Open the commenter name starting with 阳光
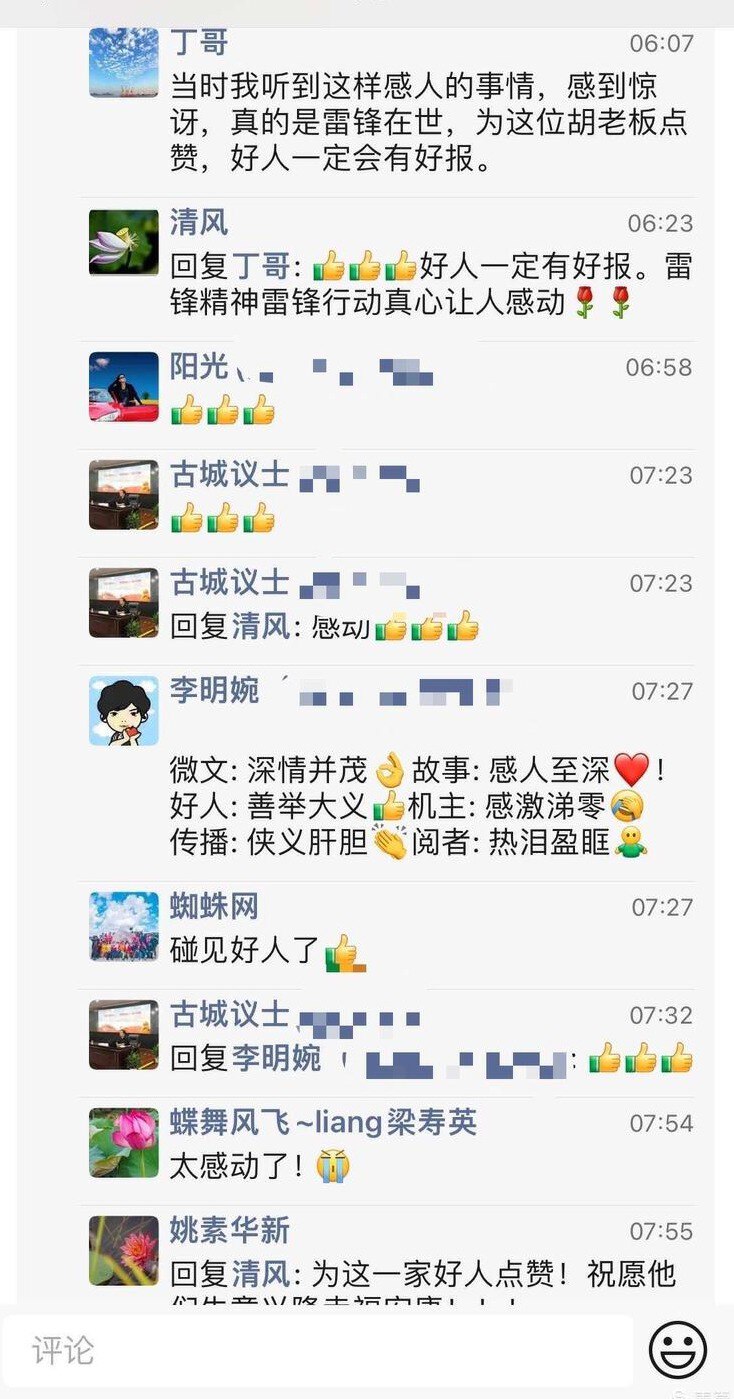This screenshot has height=1399, width=734. click(200, 368)
